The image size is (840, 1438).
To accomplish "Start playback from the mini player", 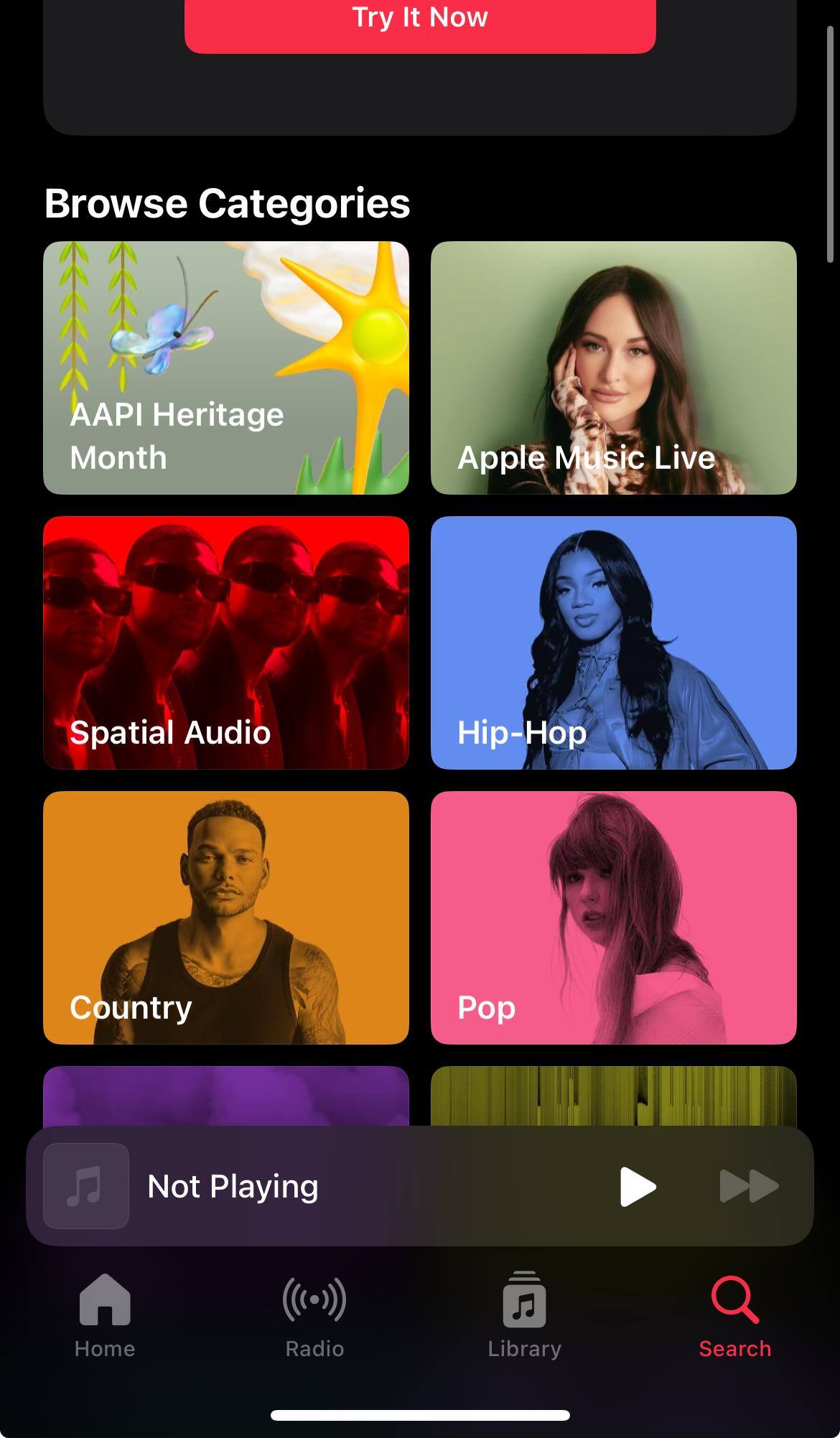I will (x=638, y=1186).
